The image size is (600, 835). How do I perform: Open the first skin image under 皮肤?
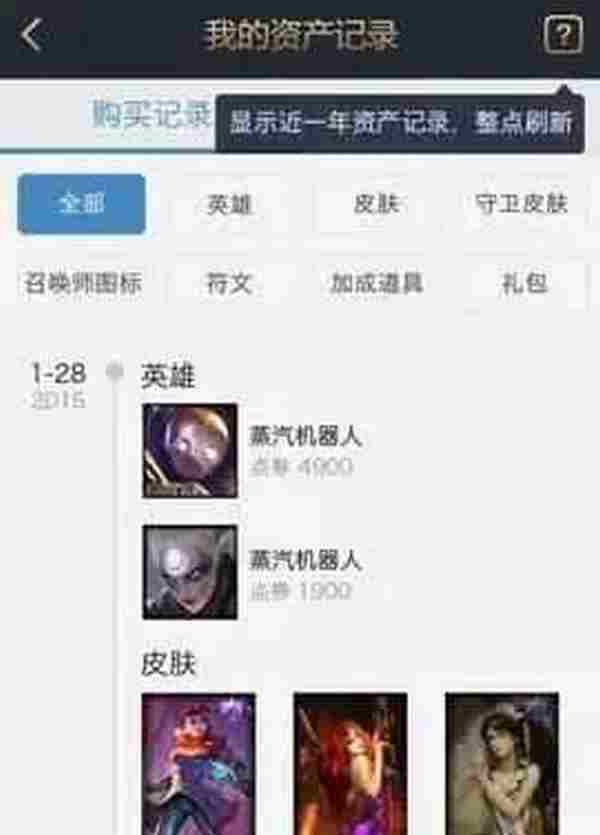click(198, 762)
